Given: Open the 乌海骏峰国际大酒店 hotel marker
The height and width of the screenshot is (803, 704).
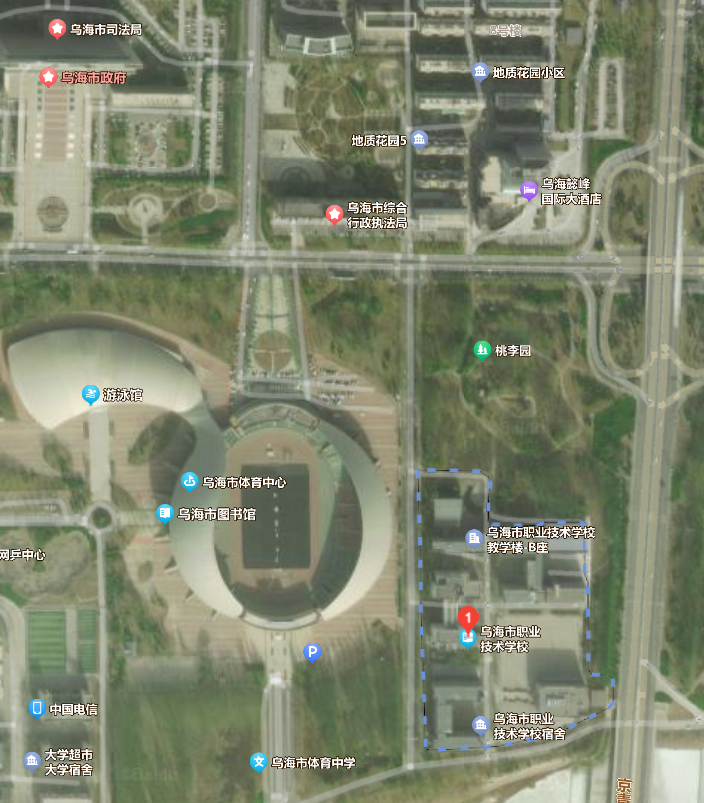Looking at the screenshot, I should tap(528, 191).
